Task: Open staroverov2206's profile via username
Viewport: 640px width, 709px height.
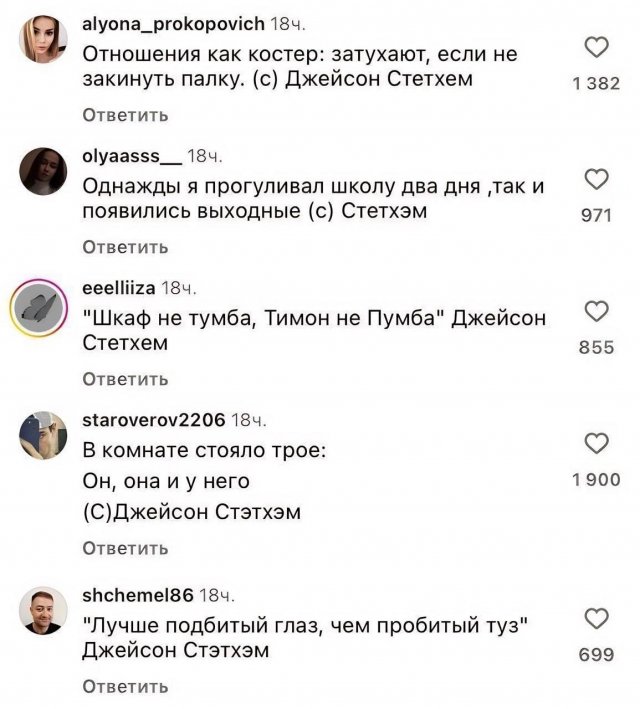Action: 152,419
